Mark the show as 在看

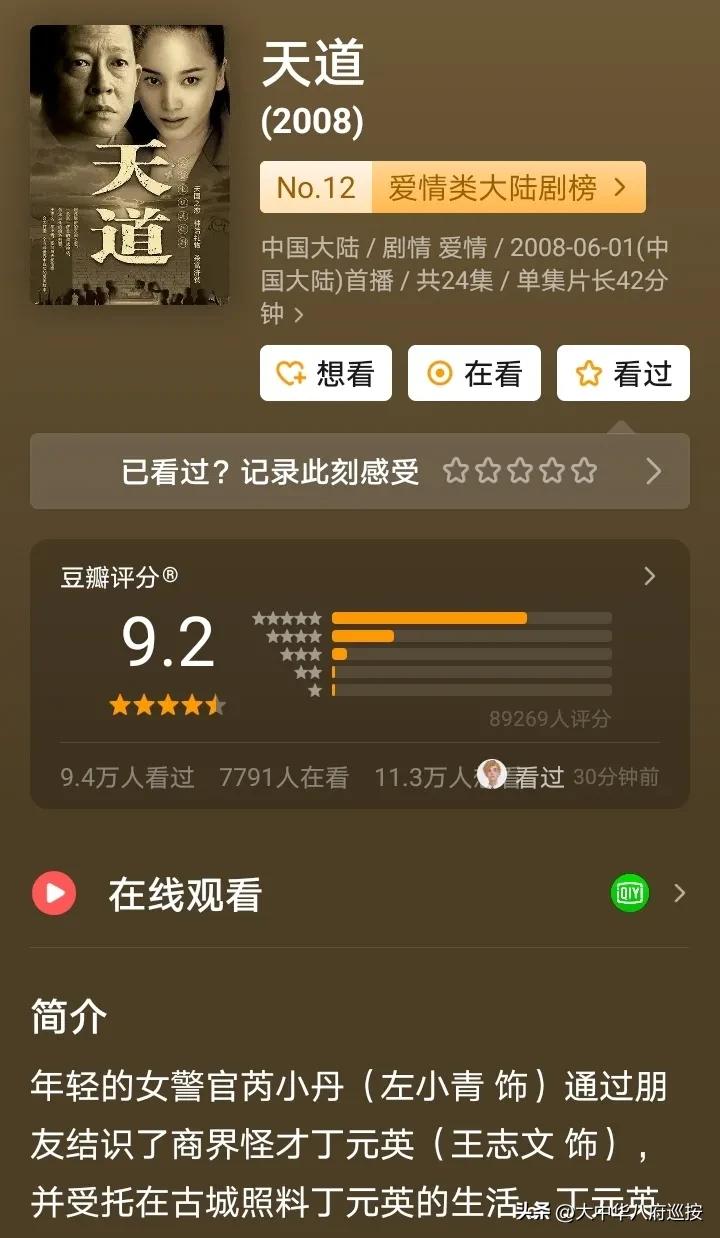click(474, 373)
